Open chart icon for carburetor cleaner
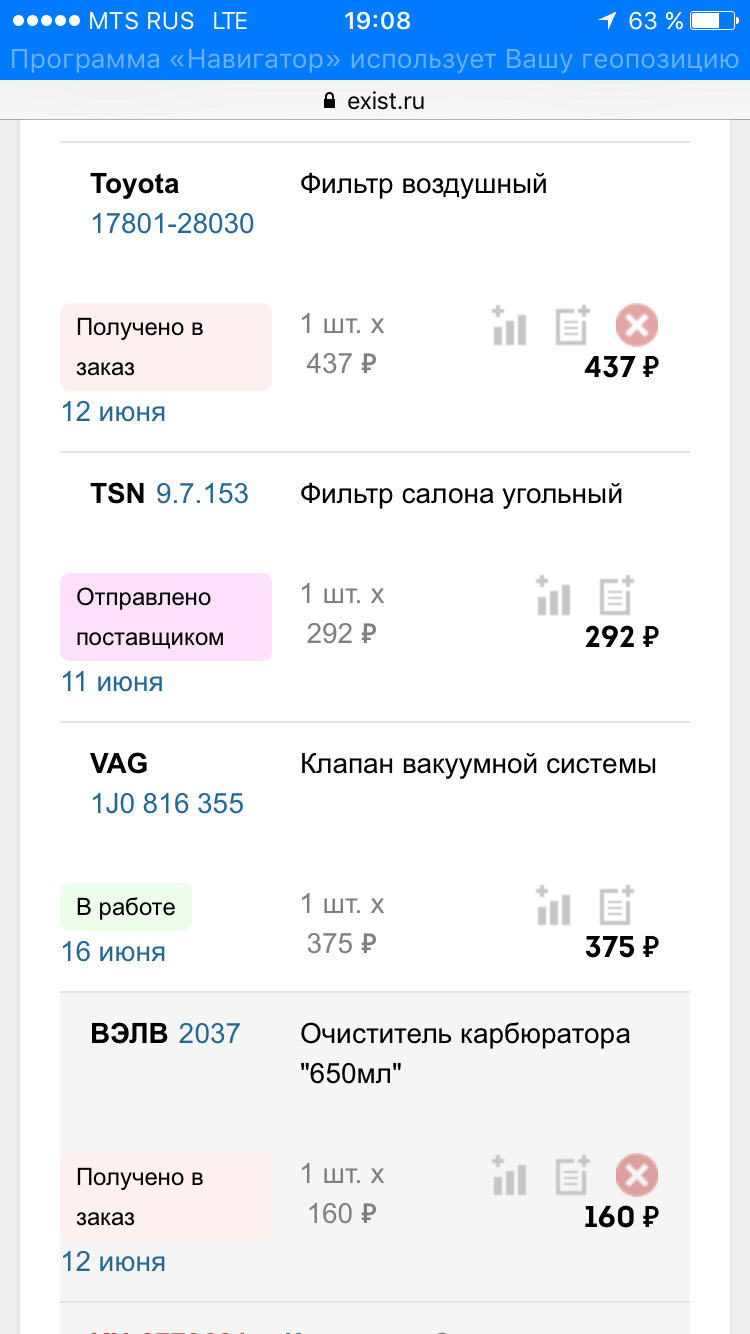This screenshot has height=1334, width=750. tap(509, 1176)
